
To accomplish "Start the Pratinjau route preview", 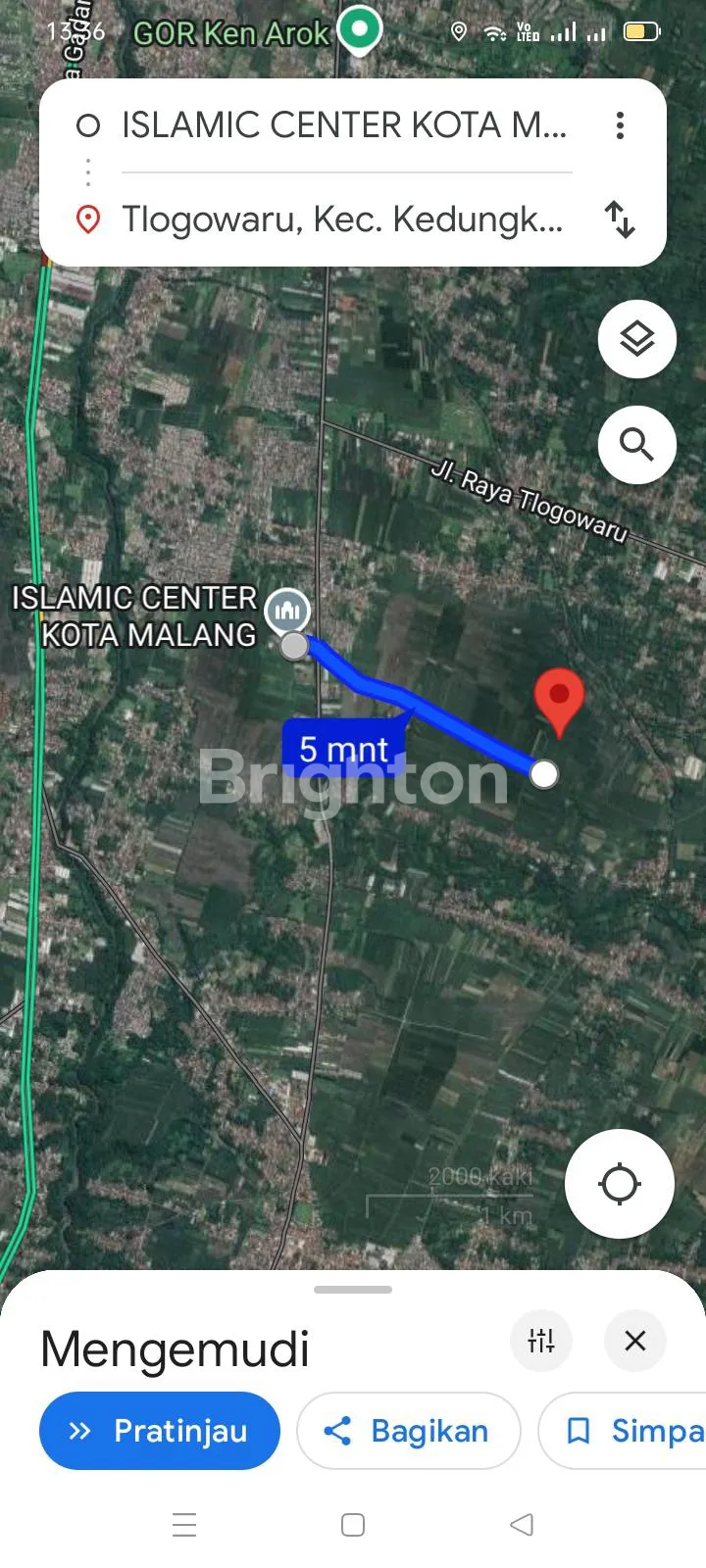I will pos(160,1431).
